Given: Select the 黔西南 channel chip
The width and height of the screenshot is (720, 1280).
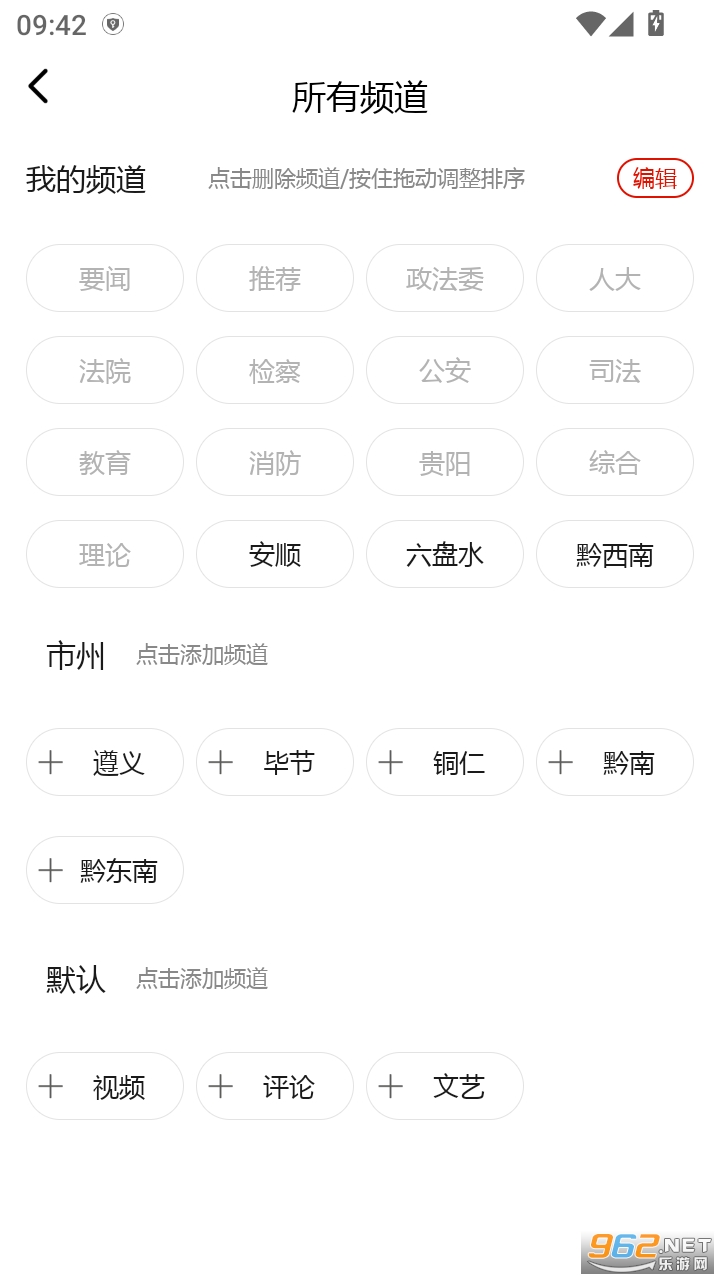Looking at the screenshot, I should click(x=615, y=554).
